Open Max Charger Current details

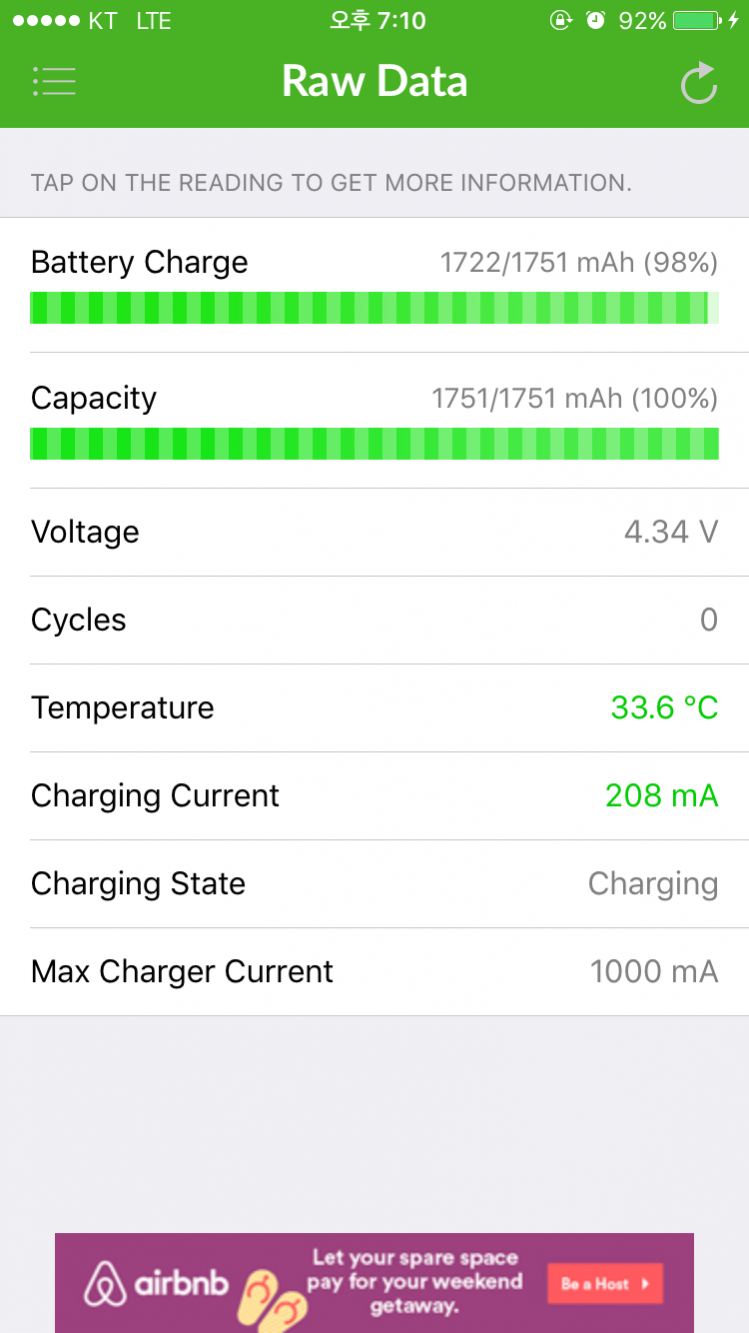coord(374,972)
